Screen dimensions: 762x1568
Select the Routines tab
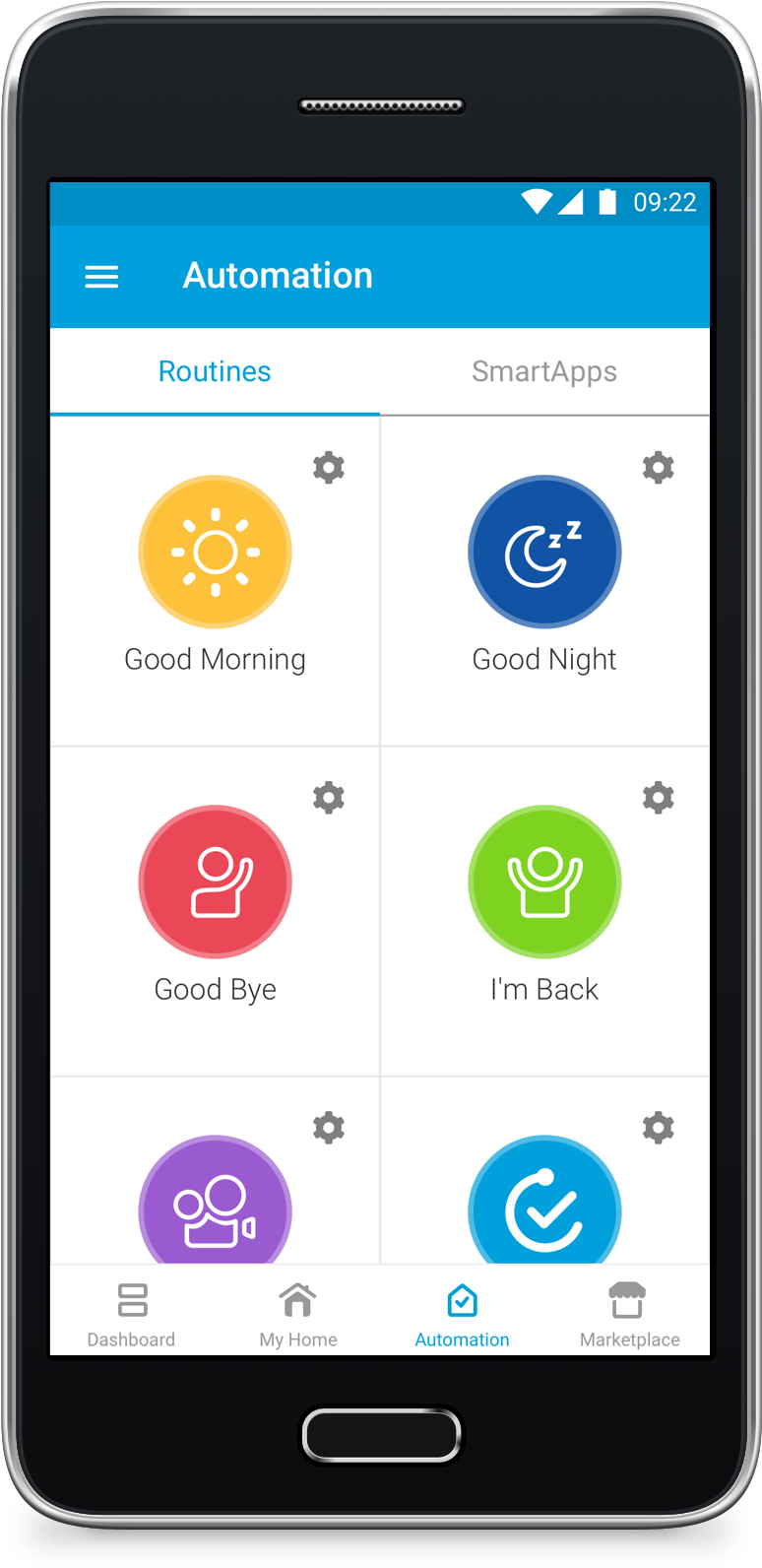point(215,371)
